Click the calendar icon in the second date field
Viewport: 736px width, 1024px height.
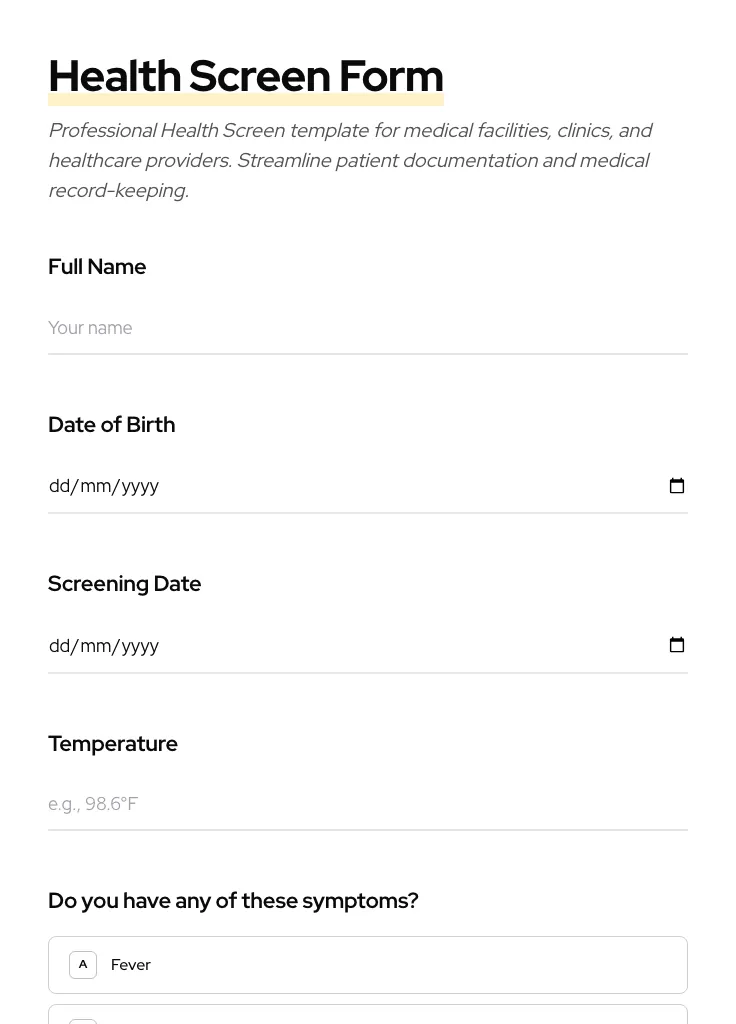(x=677, y=645)
